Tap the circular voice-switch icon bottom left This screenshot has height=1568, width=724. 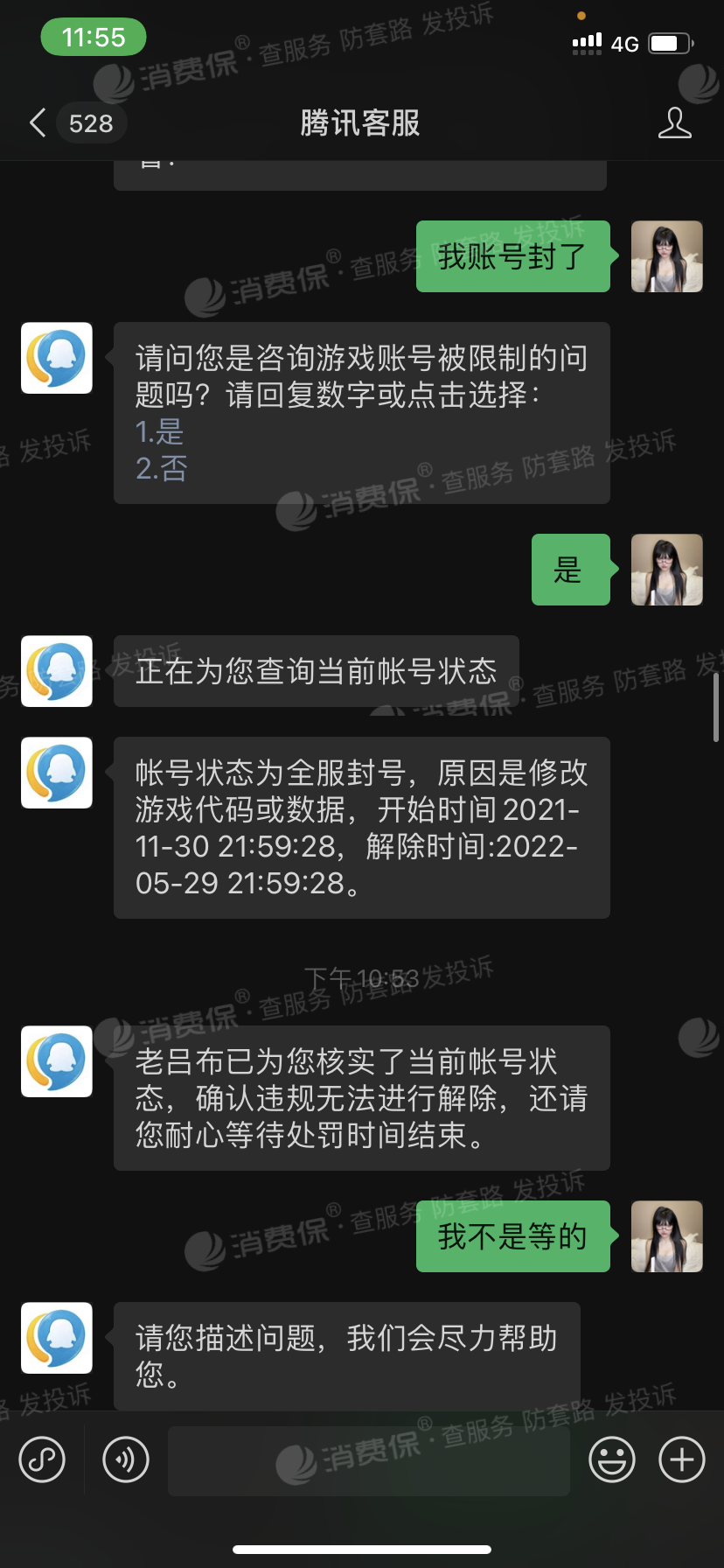[42, 1459]
